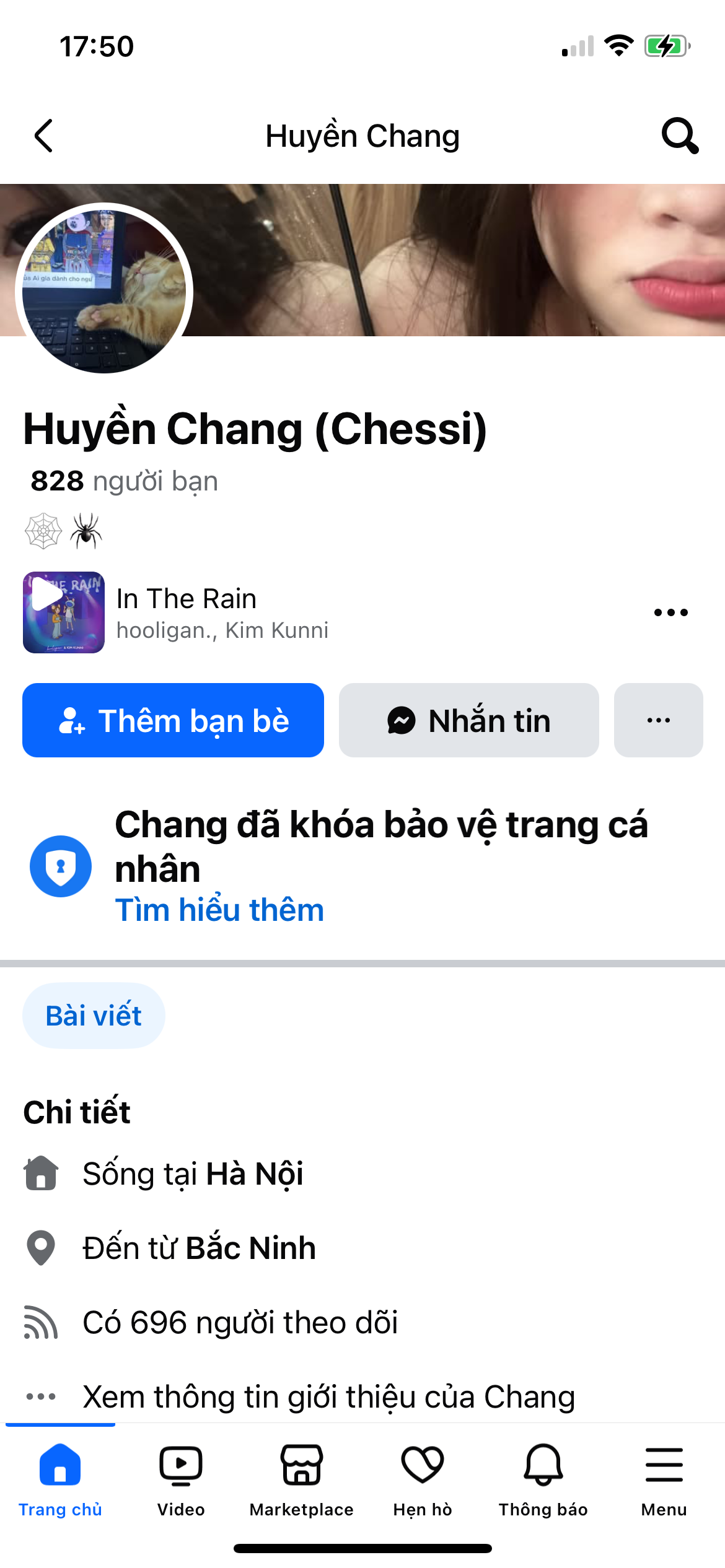725x1568 pixels.
Task: Select the Bài viết chip
Action: [94, 1016]
